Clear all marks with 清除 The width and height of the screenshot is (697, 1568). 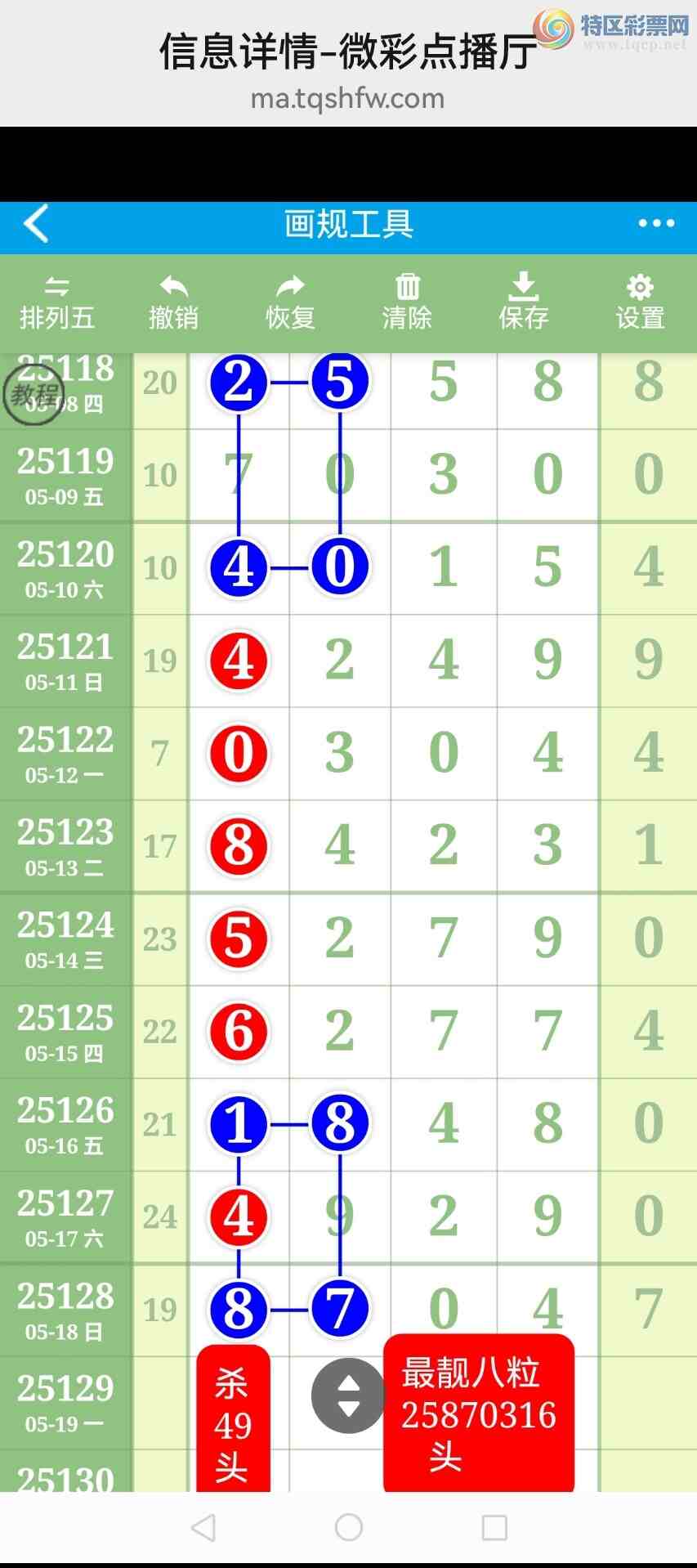[407, 303]
